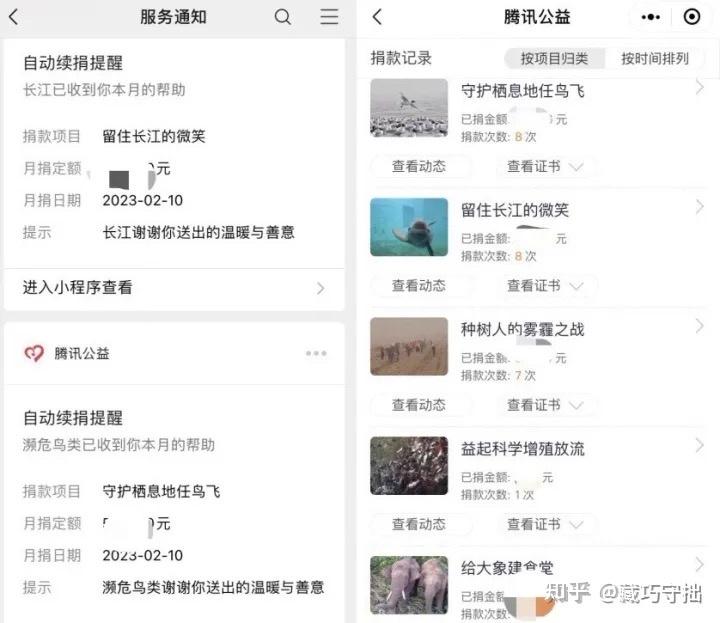This screenshot has width=720, height=623.
Task: Expand 查看证书 under 种树人的雾霾之战
Action: pos(545,405)
